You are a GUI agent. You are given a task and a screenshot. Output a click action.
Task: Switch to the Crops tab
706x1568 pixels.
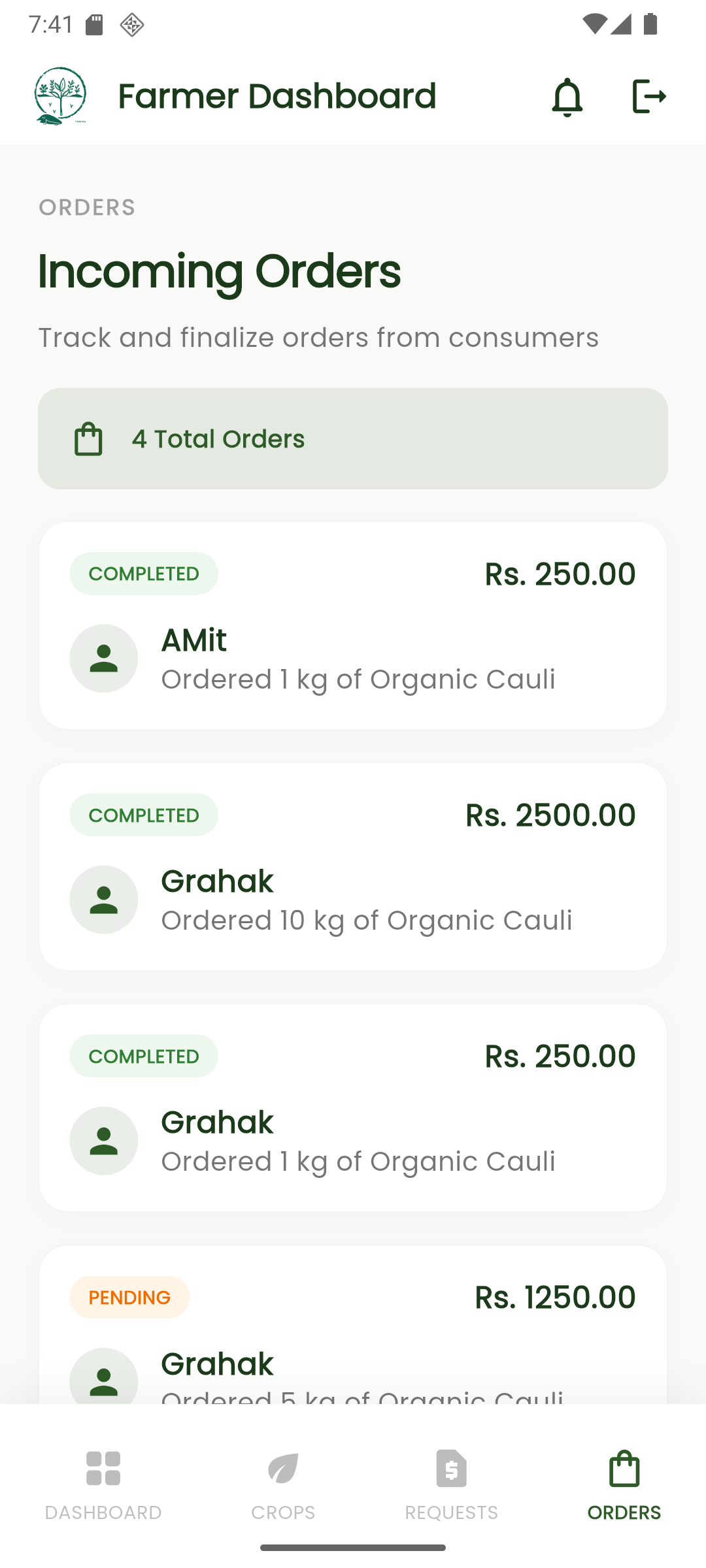tap(282, 1486)
